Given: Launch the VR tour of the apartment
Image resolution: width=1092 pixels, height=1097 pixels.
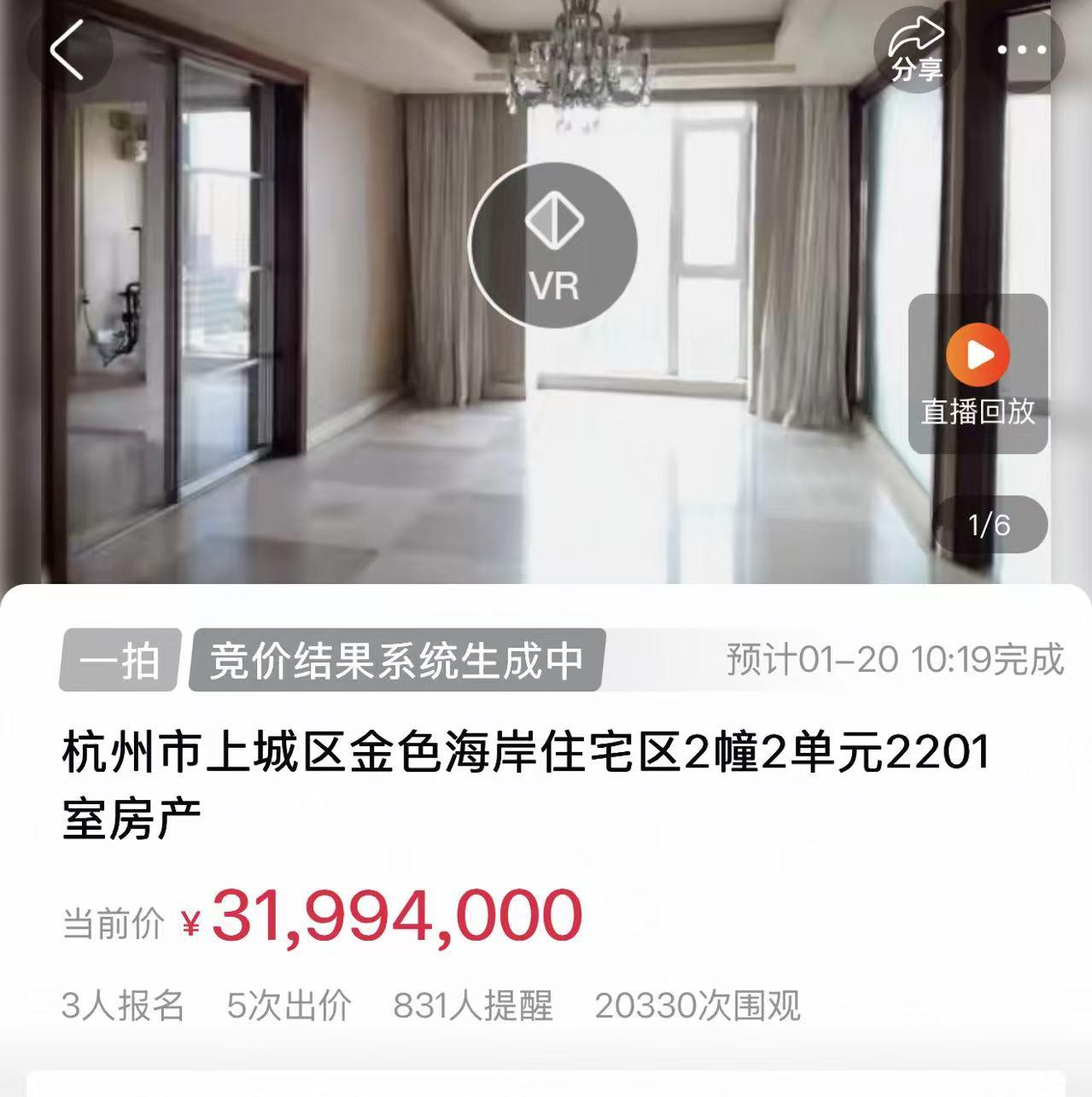Looking at the screenshot, I should click(553, 246).
